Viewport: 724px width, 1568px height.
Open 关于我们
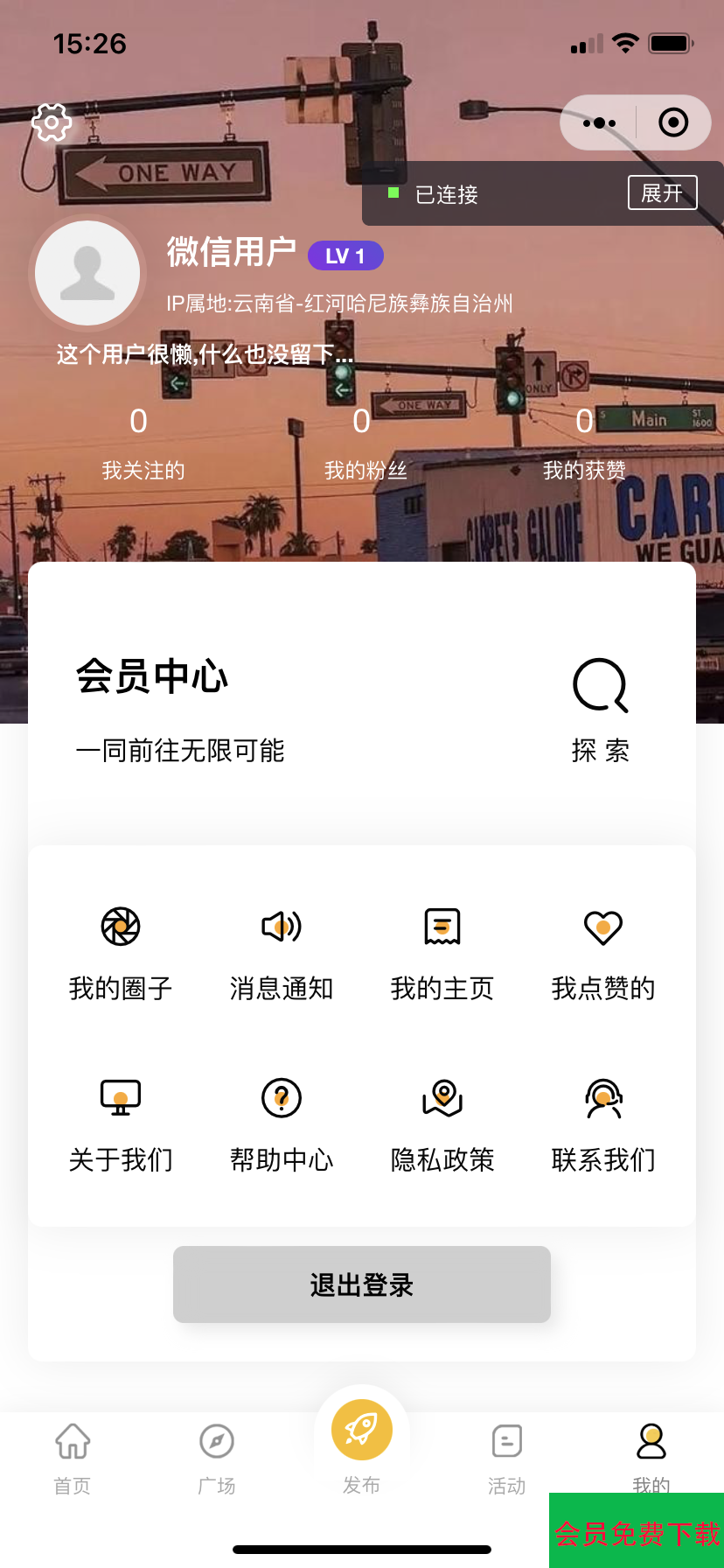click(x=121, y=1123)
